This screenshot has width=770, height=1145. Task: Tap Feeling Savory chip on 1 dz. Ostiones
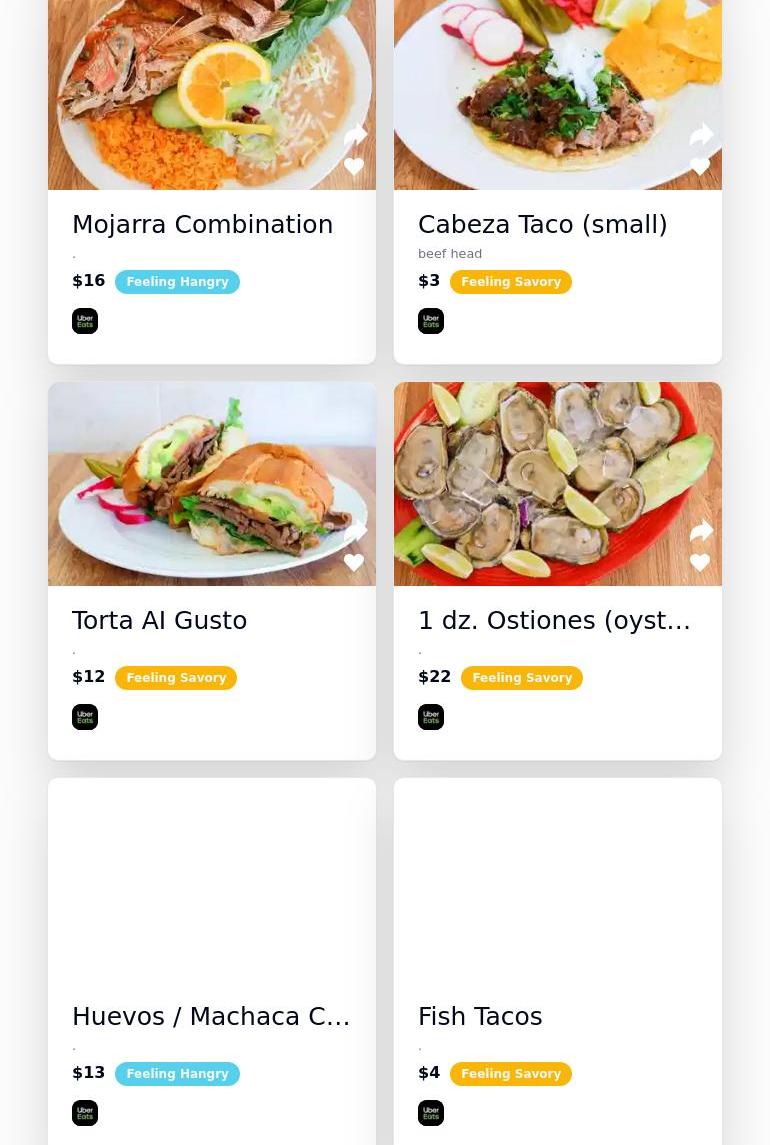522,678
